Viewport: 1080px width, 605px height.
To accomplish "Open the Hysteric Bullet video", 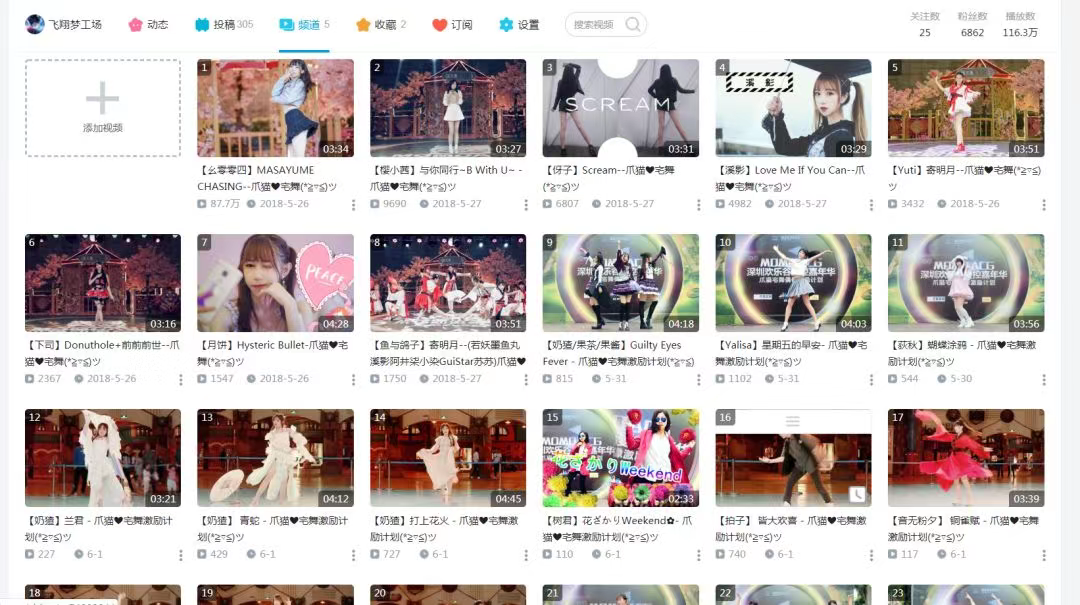I will point(275,283).
